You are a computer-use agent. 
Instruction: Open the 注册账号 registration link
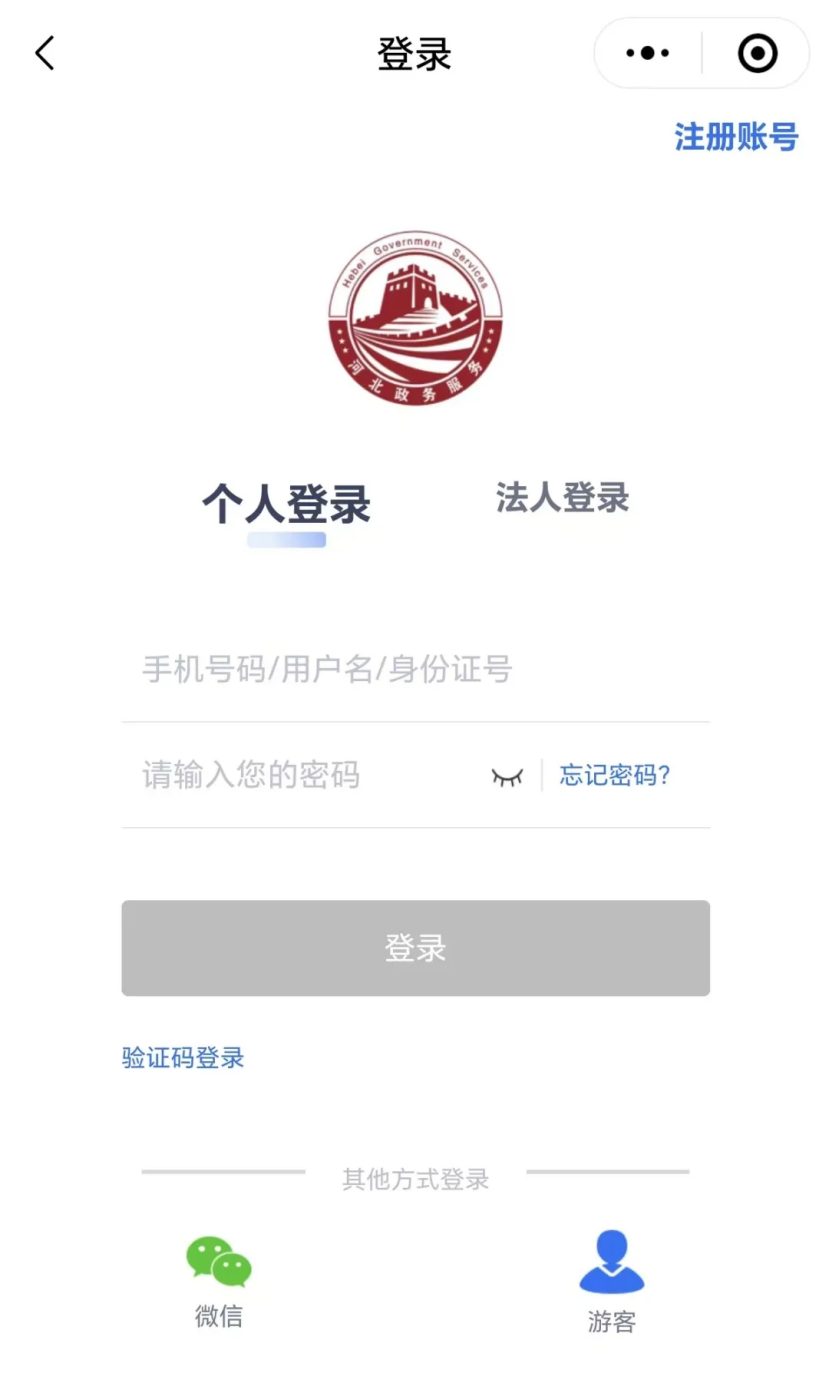click(736, 137)
